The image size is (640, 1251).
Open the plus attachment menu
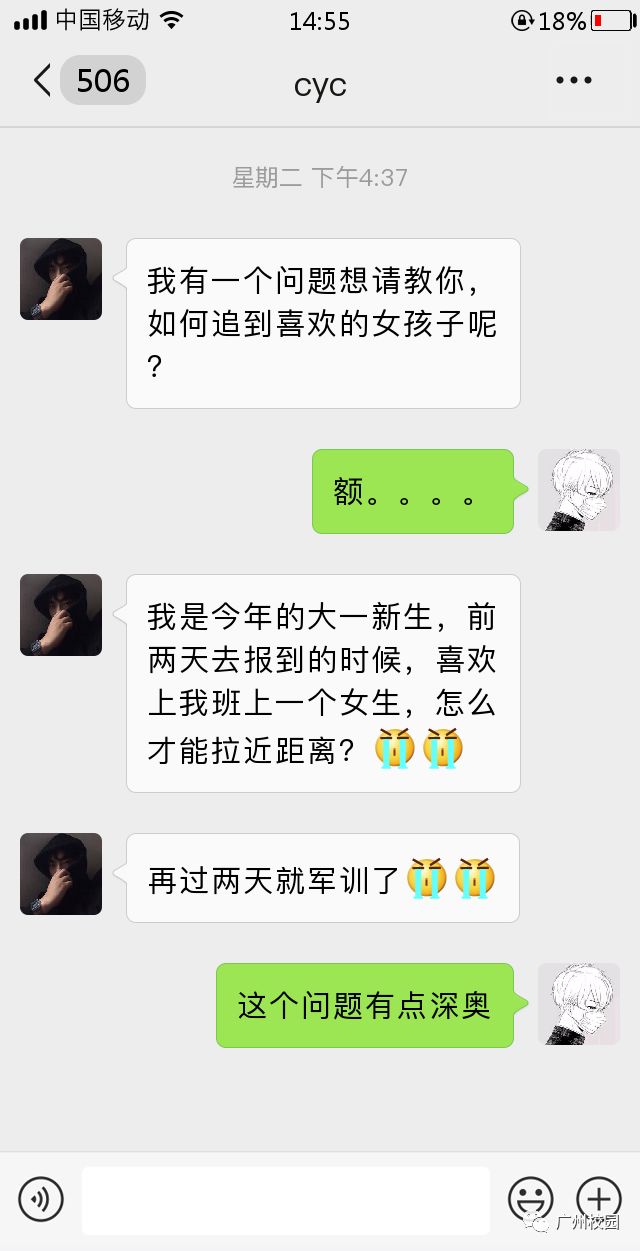[598, 1198]
